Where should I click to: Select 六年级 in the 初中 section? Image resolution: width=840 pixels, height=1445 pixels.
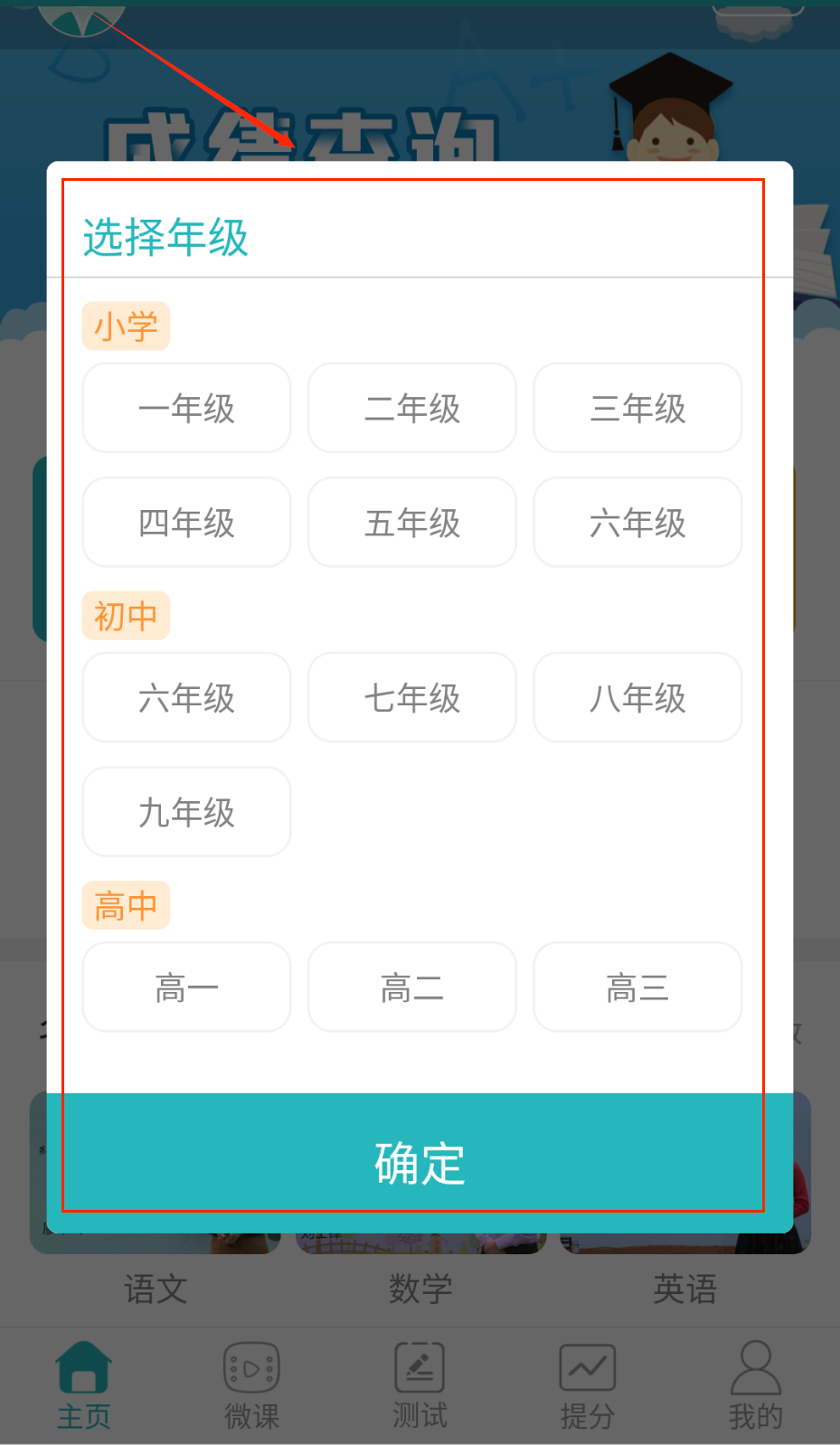(186, 697)
